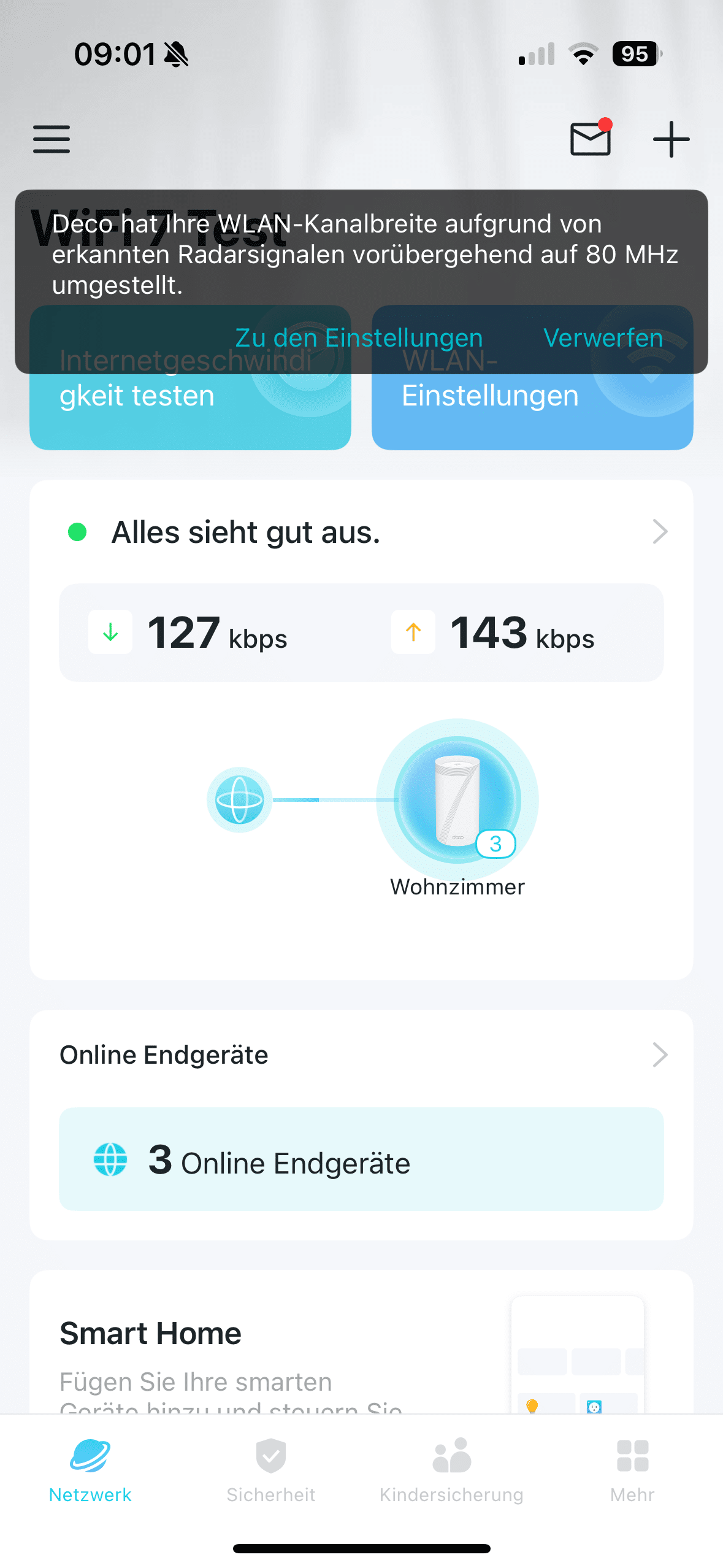Expand the 'Alles sieht gut aus.' status
The height and width of the screenshot is (1568, 723).
pyautogui.click(x=362, y=532)
